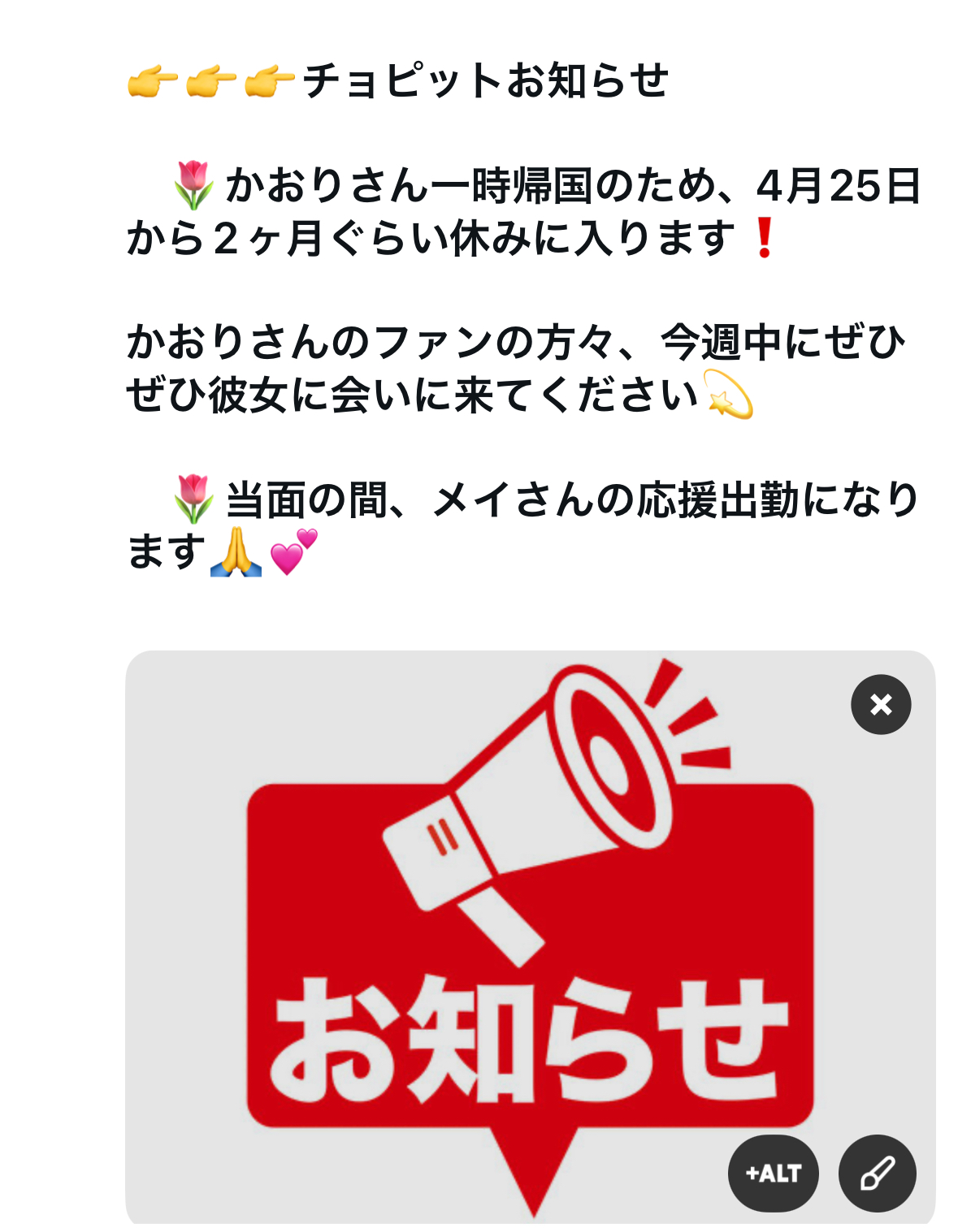Edit the attached image with the brush
The image size is (958, 1232).
point(878,1173)
